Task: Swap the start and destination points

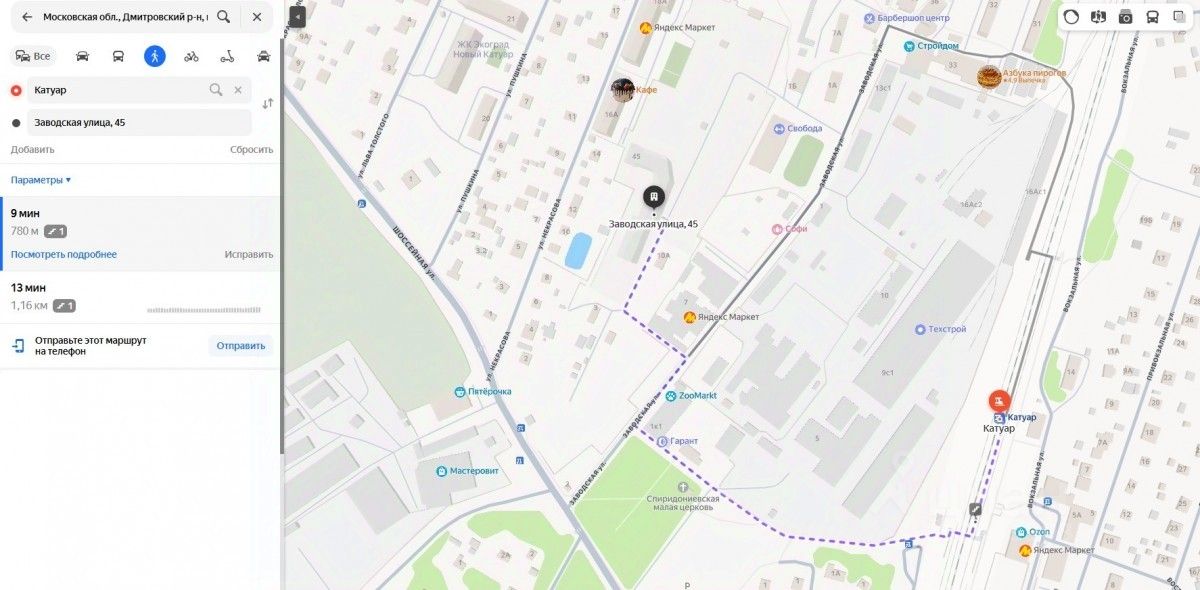Action: 267,104
